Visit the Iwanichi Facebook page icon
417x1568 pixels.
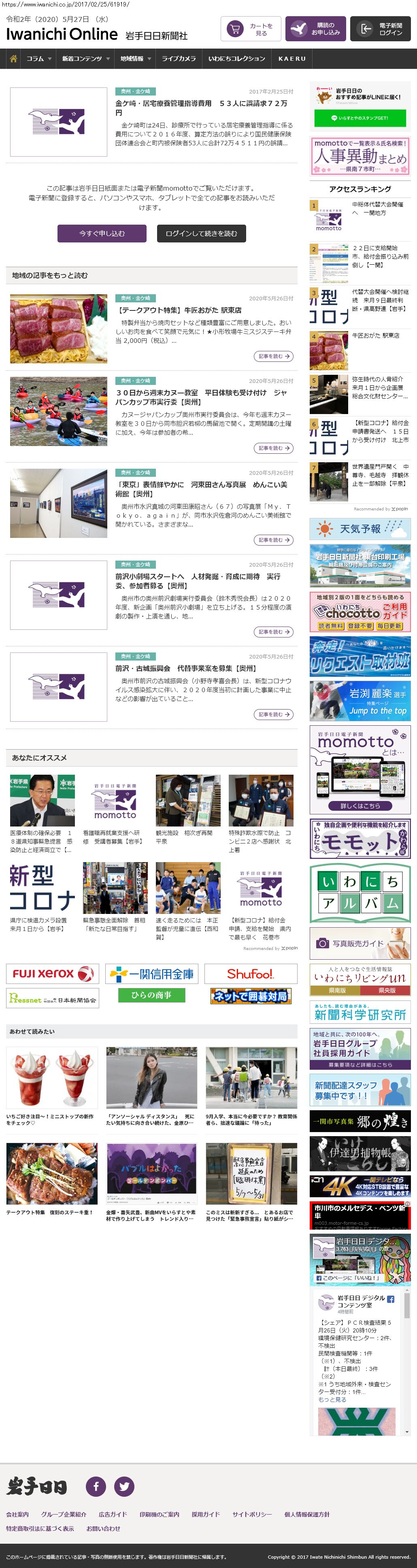coord(96,1486)
